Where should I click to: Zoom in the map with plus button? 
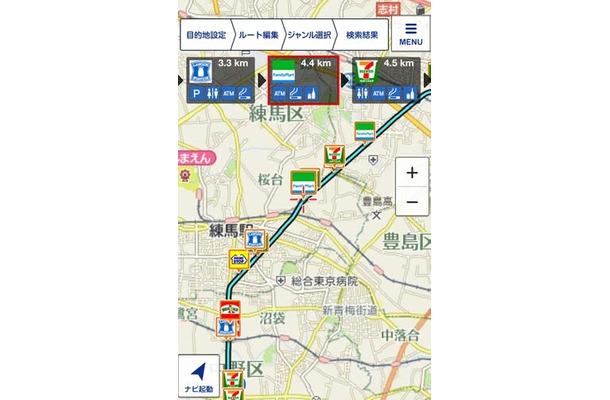pos(412,172)
